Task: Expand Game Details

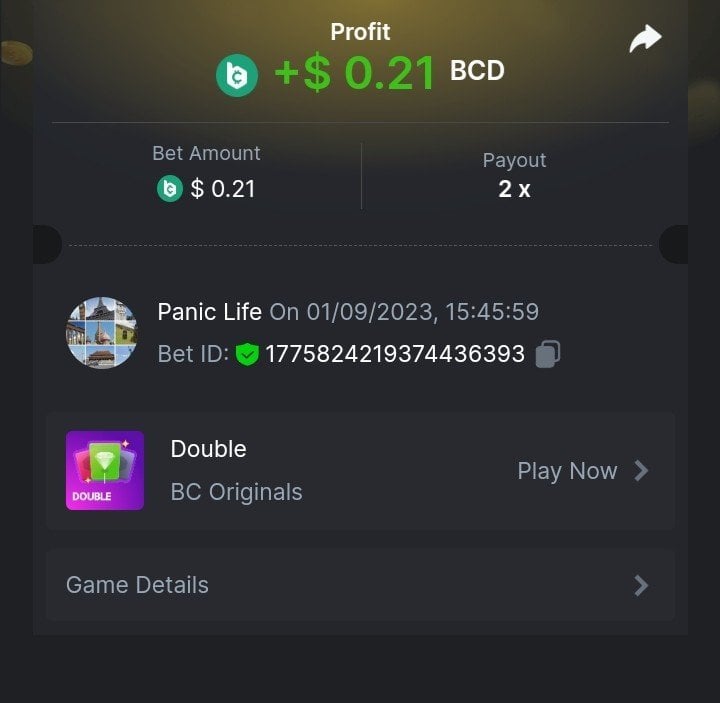Action: pyautogui.click(x=360, y=585)
